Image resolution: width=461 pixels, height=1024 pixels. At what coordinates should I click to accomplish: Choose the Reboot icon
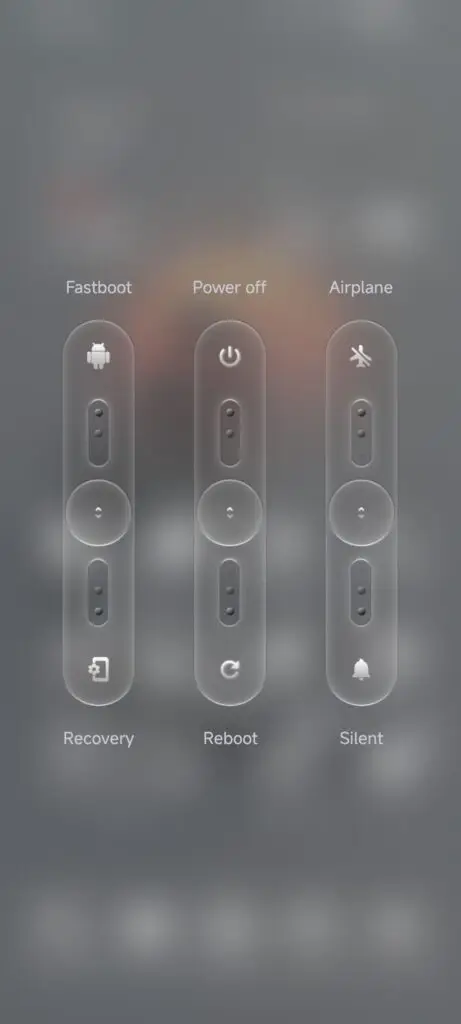coord(230,669)
